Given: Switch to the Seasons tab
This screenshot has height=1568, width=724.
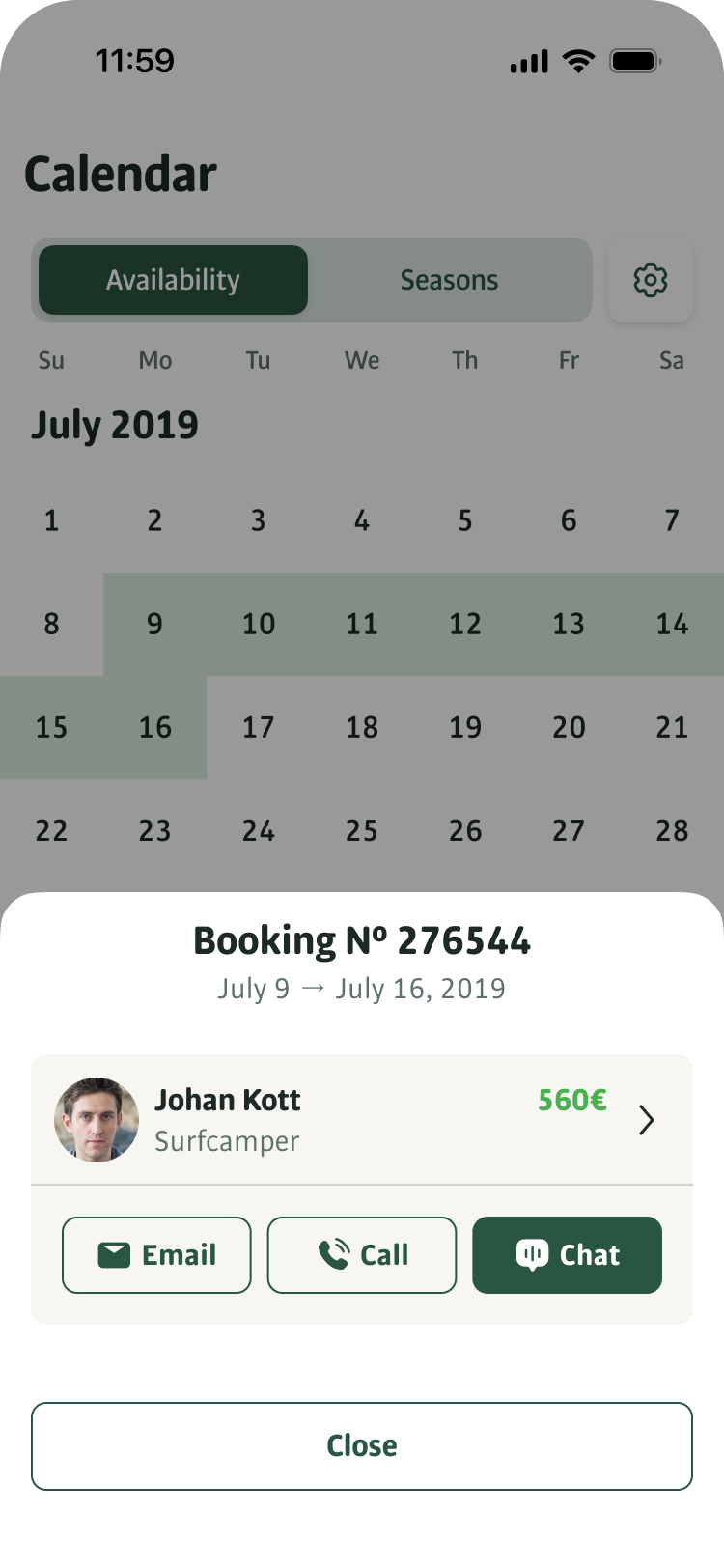Looking at the screenshot, I should tap(449, 280).
